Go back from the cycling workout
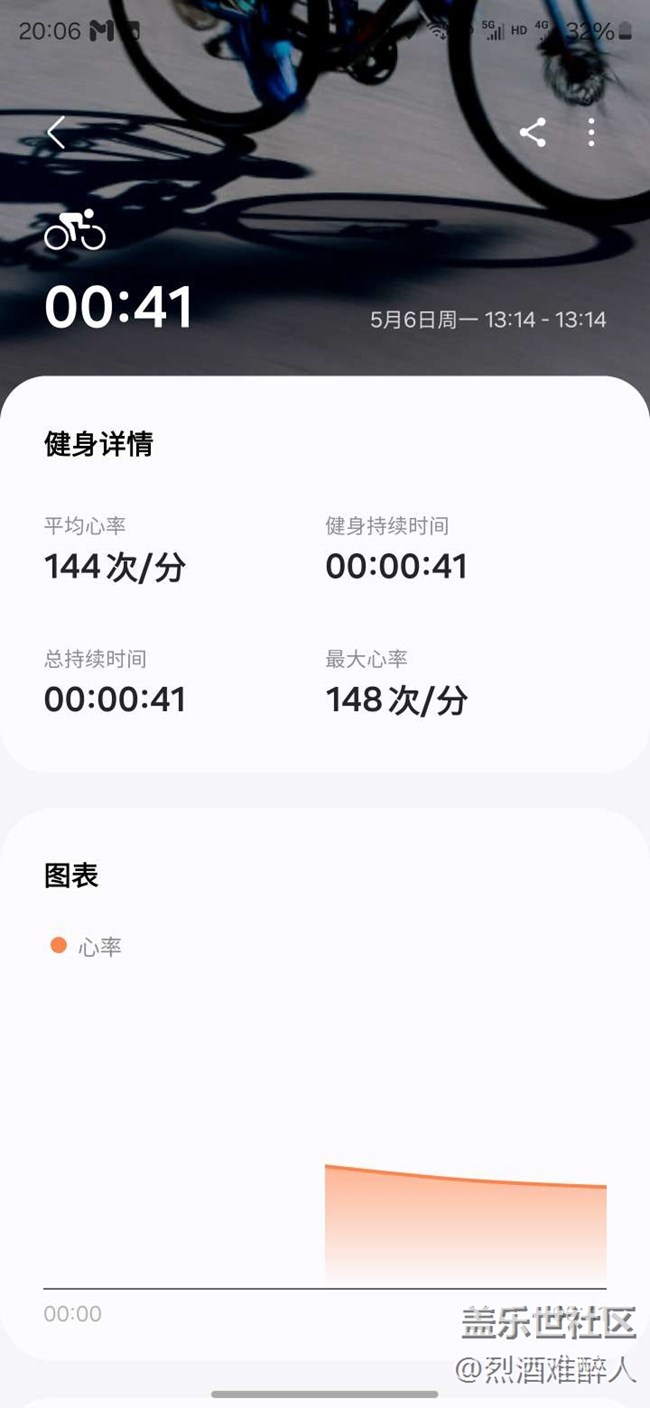 [x=56, y=132]
